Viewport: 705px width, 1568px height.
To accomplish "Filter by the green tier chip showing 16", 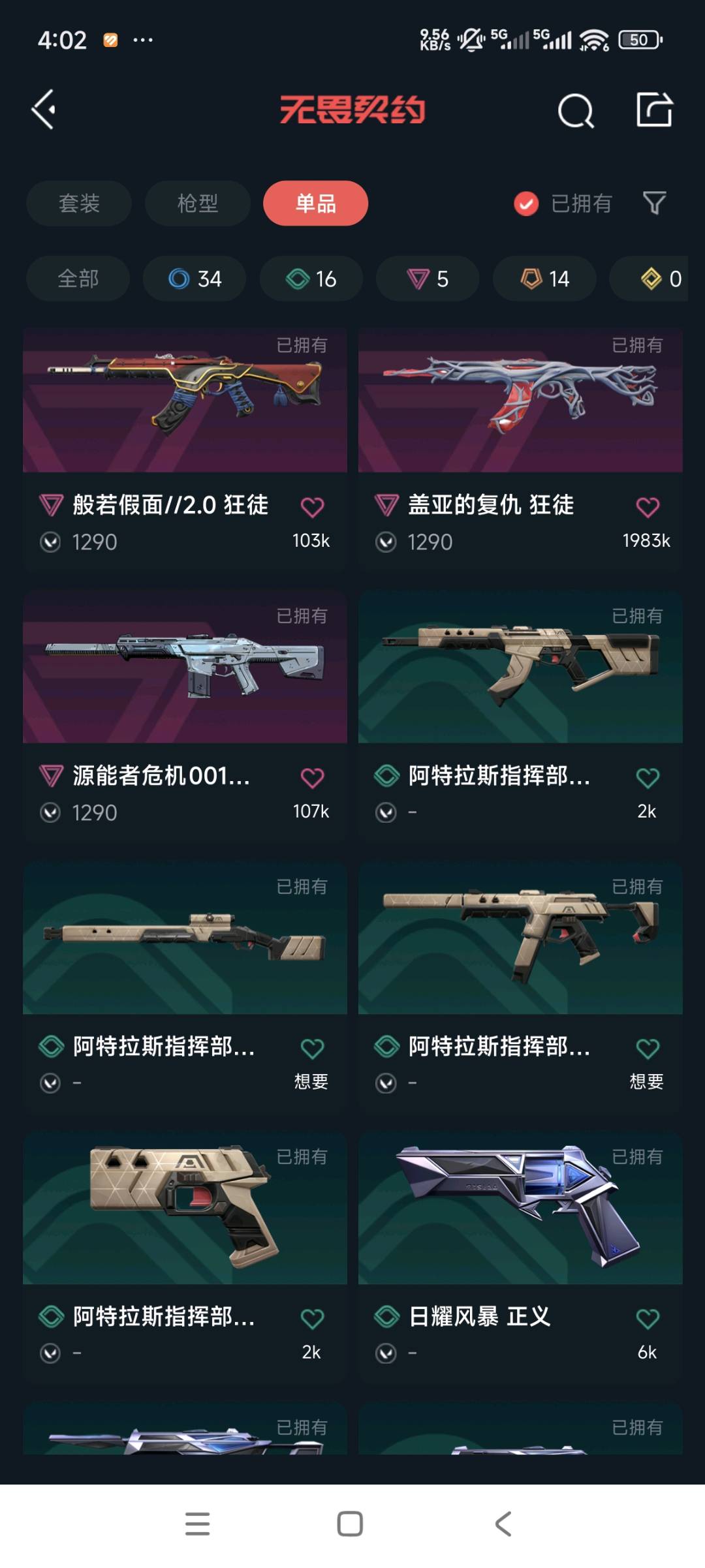I will [x=311, y=279].
